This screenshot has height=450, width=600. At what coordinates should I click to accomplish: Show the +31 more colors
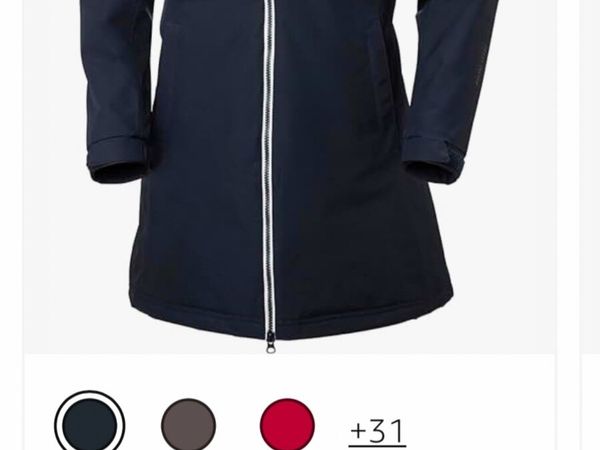point(377,432)
